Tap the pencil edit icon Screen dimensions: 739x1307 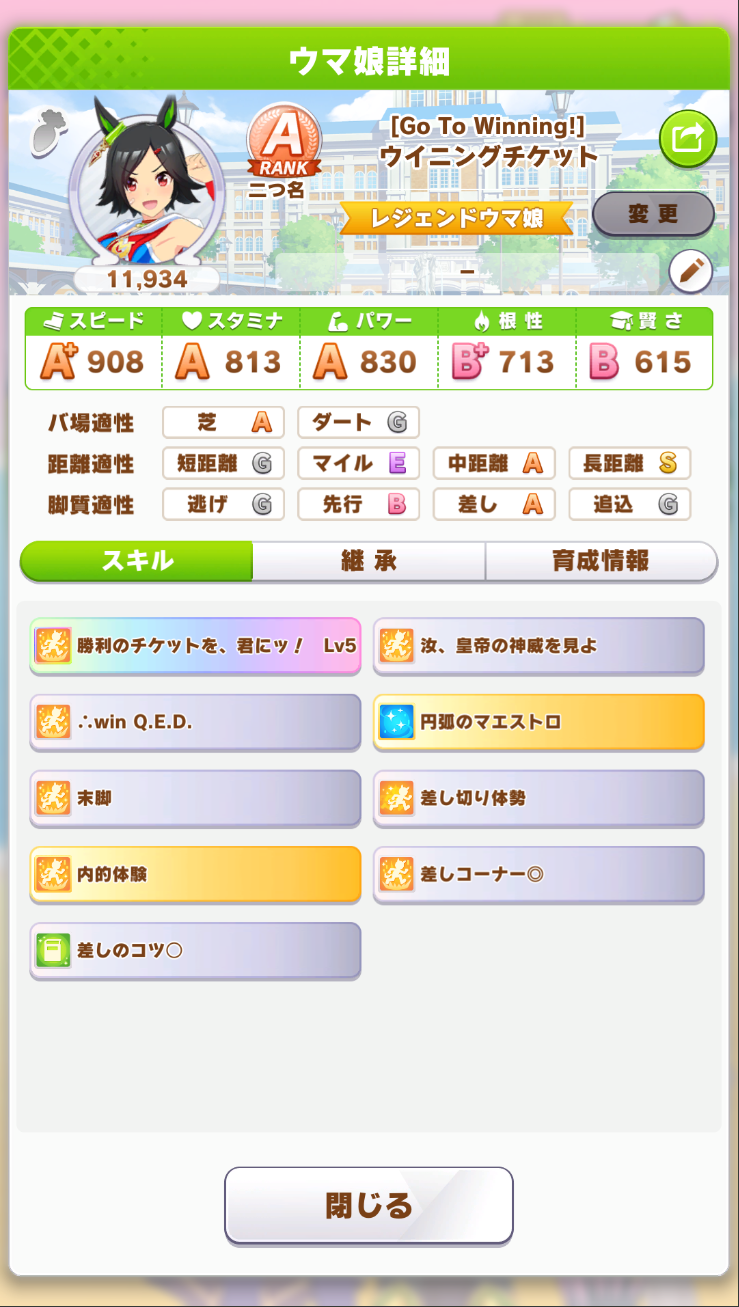pos(690,271)
